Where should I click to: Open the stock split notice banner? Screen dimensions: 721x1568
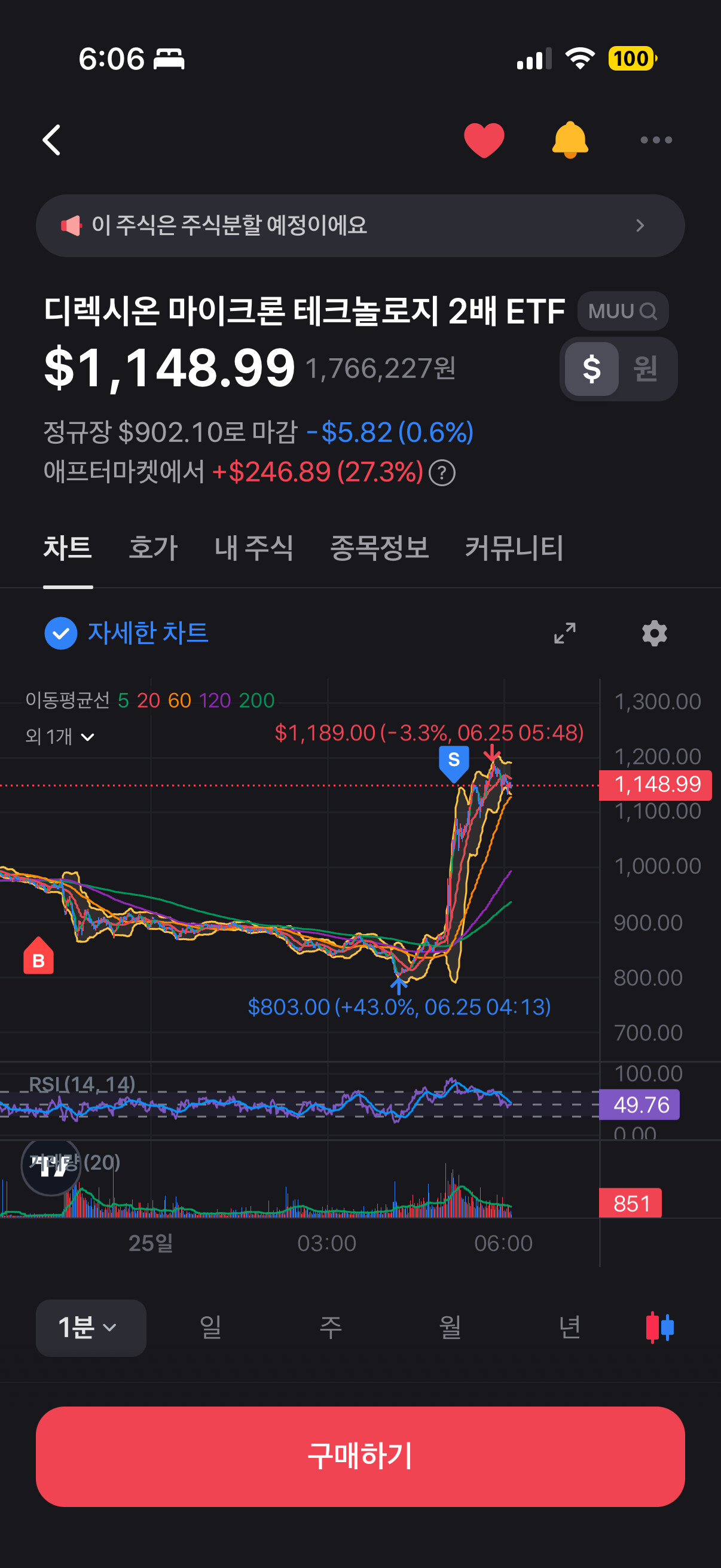(x=360, y=226)
